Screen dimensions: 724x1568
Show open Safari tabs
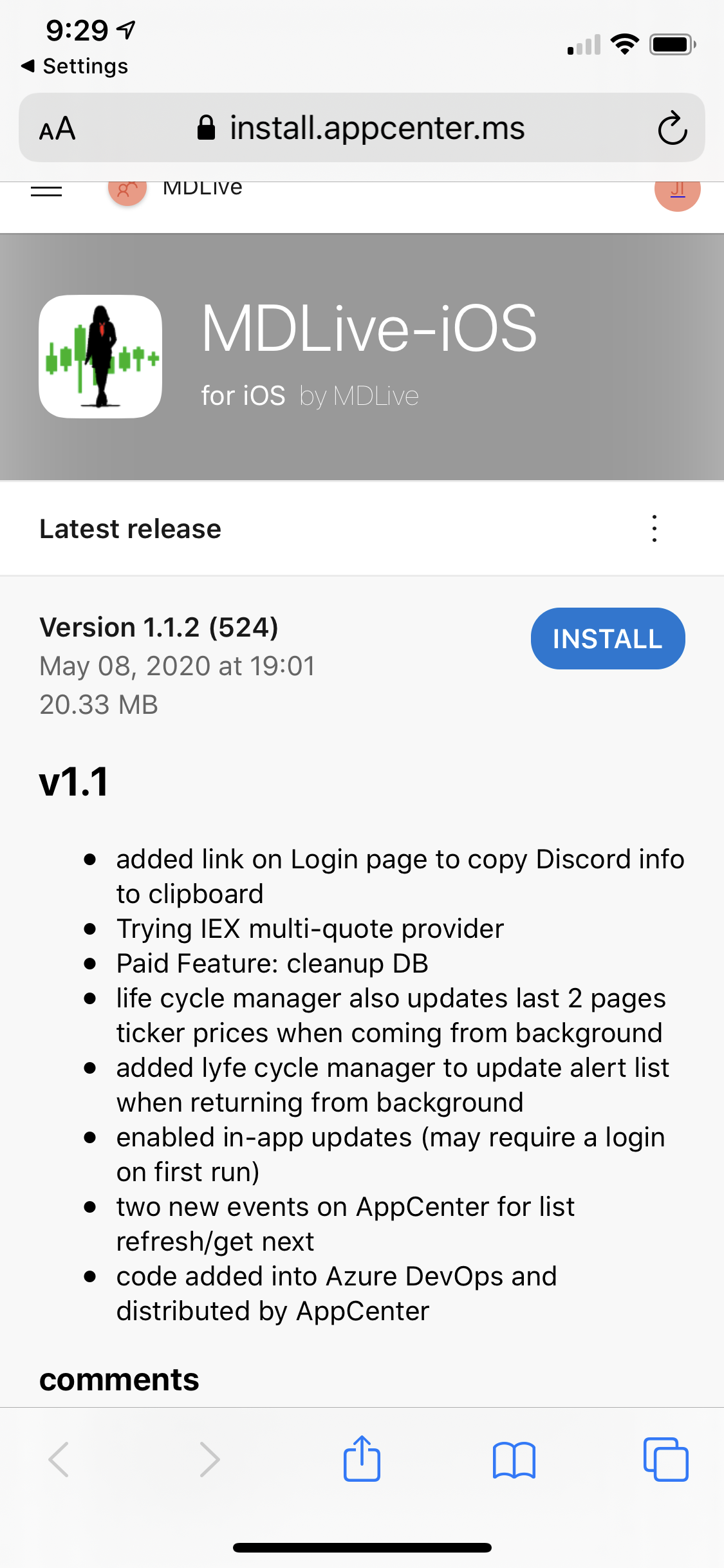665,1459
